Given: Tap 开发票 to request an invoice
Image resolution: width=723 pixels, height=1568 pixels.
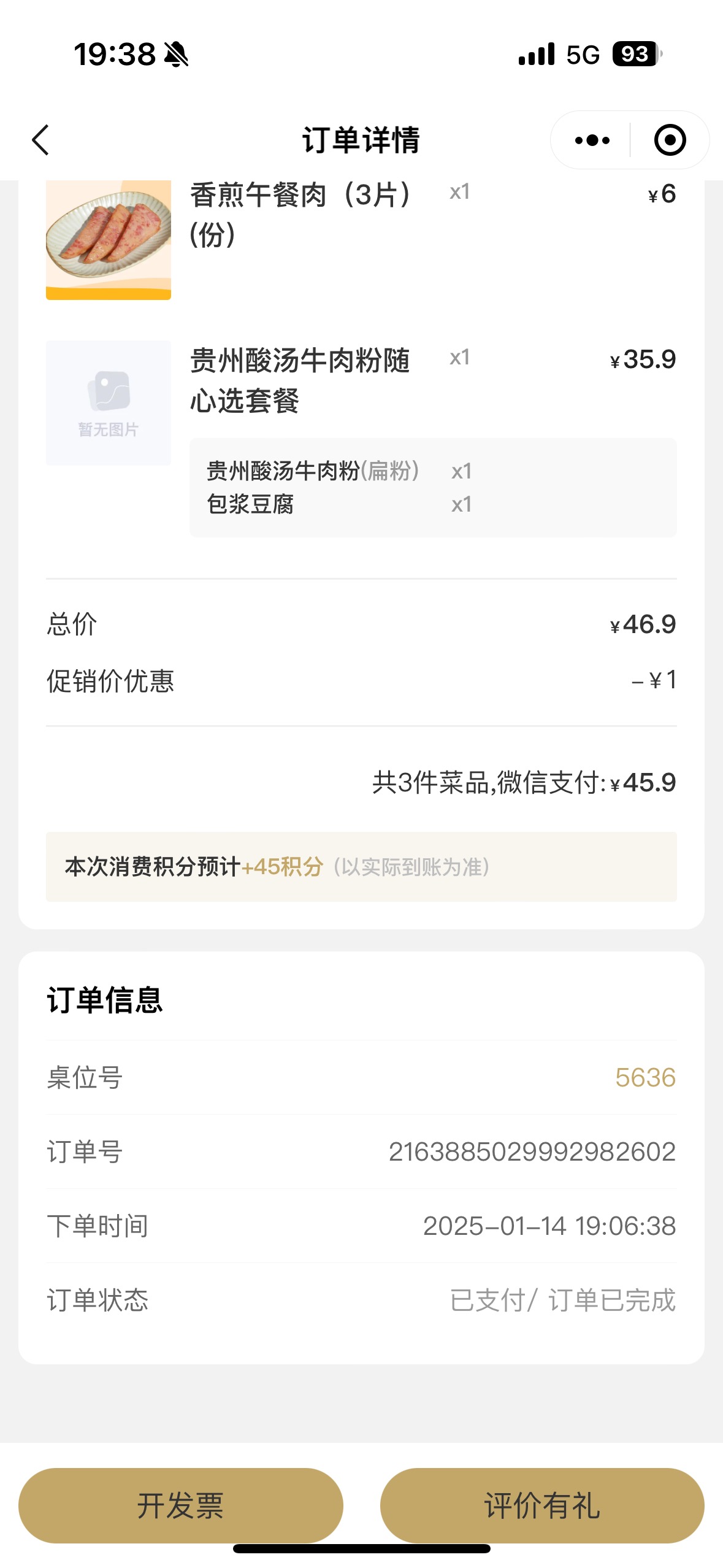Looking at the screenshot, I should (x=180, y=1505).
